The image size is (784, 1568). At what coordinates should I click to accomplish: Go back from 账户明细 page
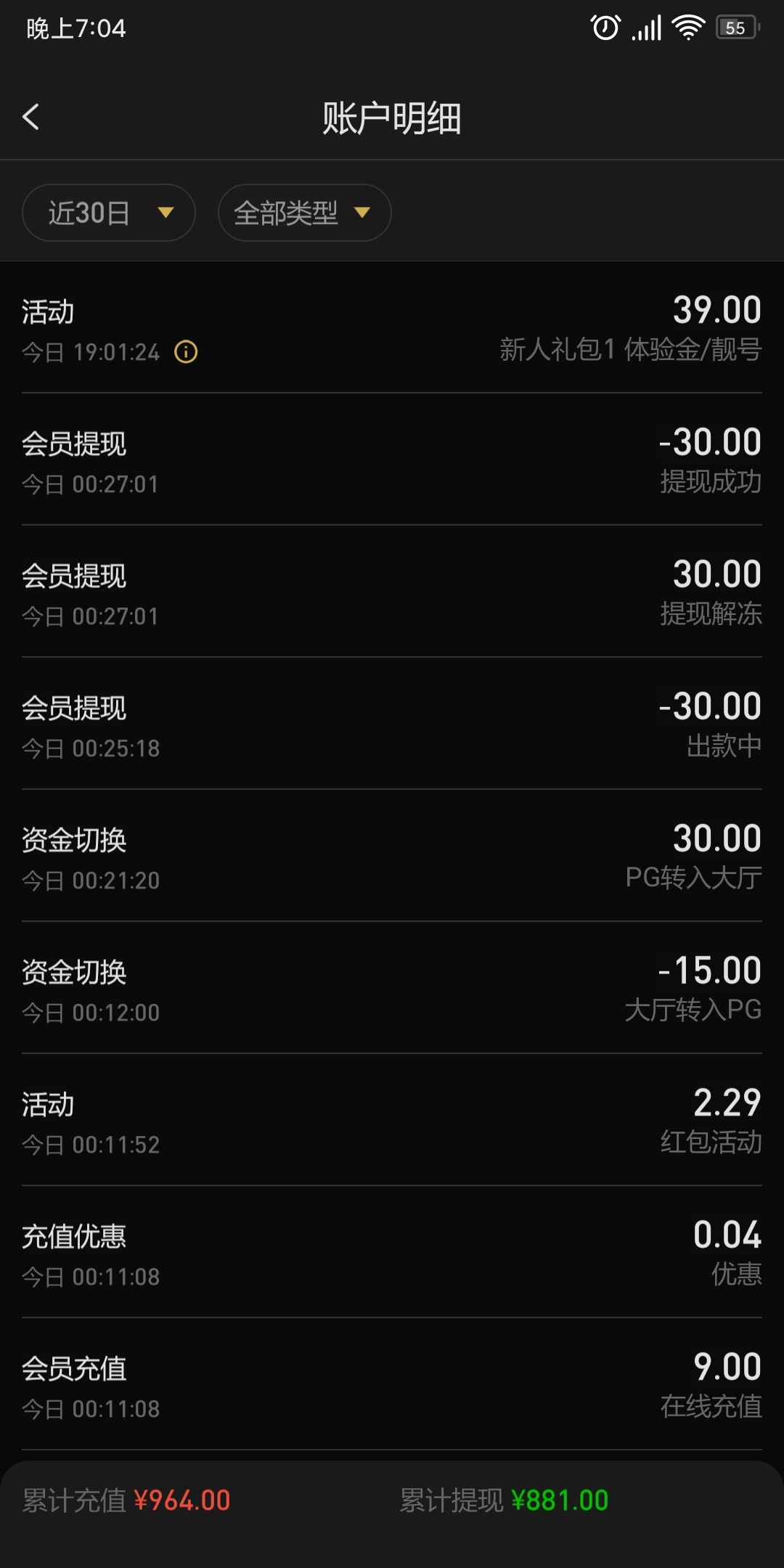(x=30, y=117)
